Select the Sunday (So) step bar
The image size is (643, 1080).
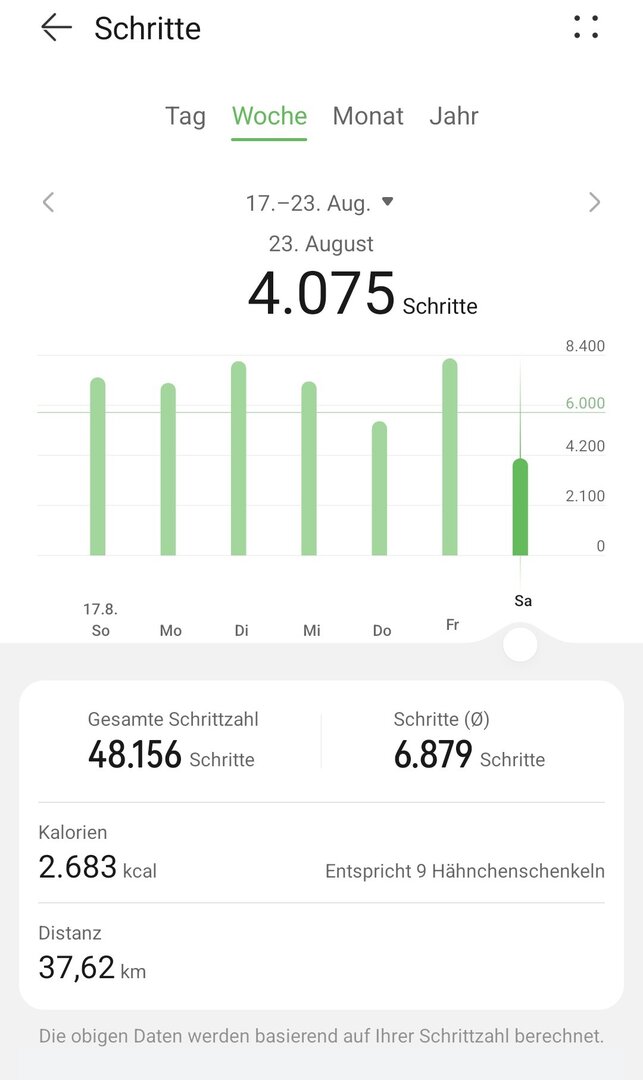[98, 467]
